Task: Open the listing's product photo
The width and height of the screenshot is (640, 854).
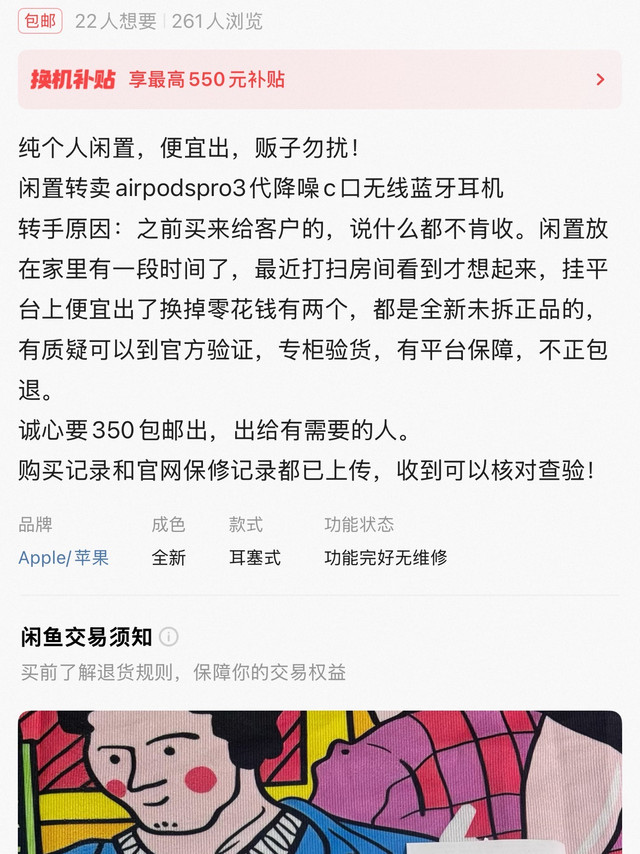Action: (x=319, y=782)
